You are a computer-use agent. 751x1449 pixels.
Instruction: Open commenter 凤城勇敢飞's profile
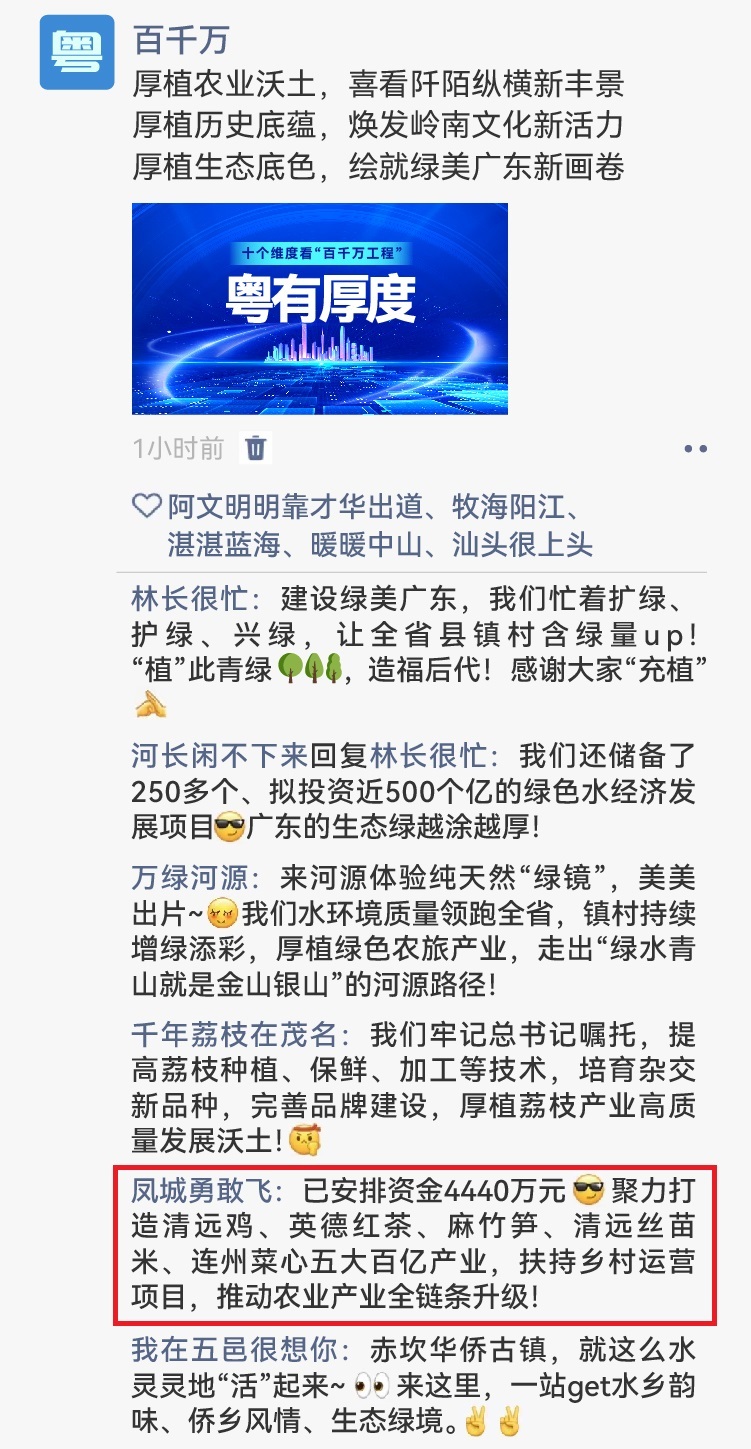(x=208, y=1191)
